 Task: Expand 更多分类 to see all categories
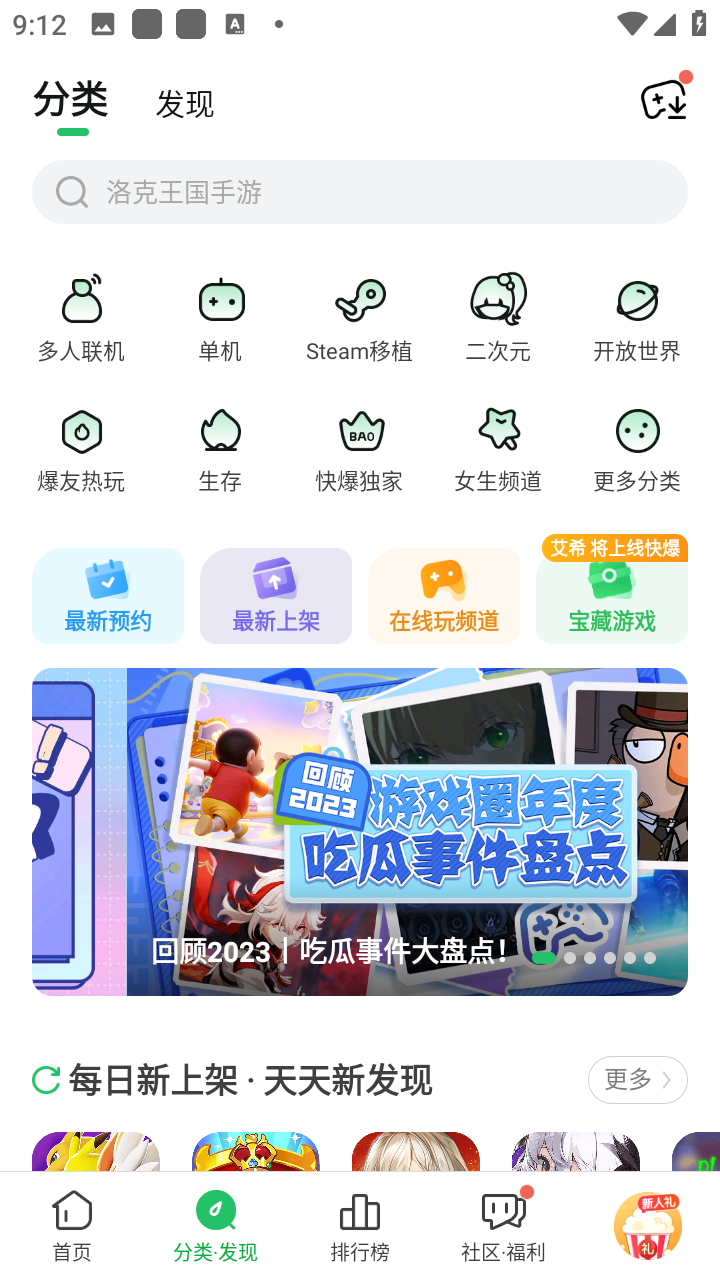click(x=637, y=432)
